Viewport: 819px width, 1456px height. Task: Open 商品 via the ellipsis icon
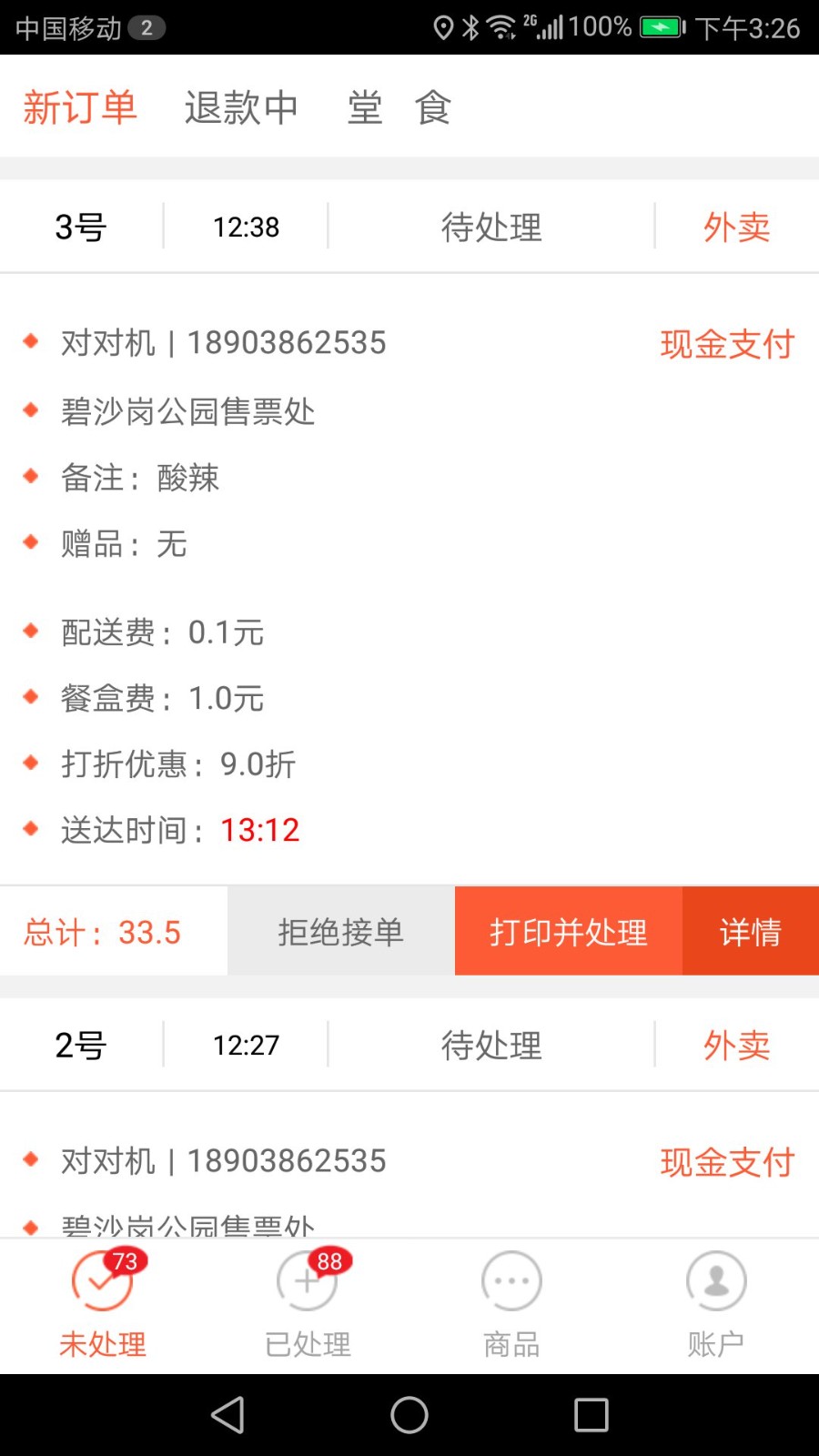click(x=511, y=1280)
